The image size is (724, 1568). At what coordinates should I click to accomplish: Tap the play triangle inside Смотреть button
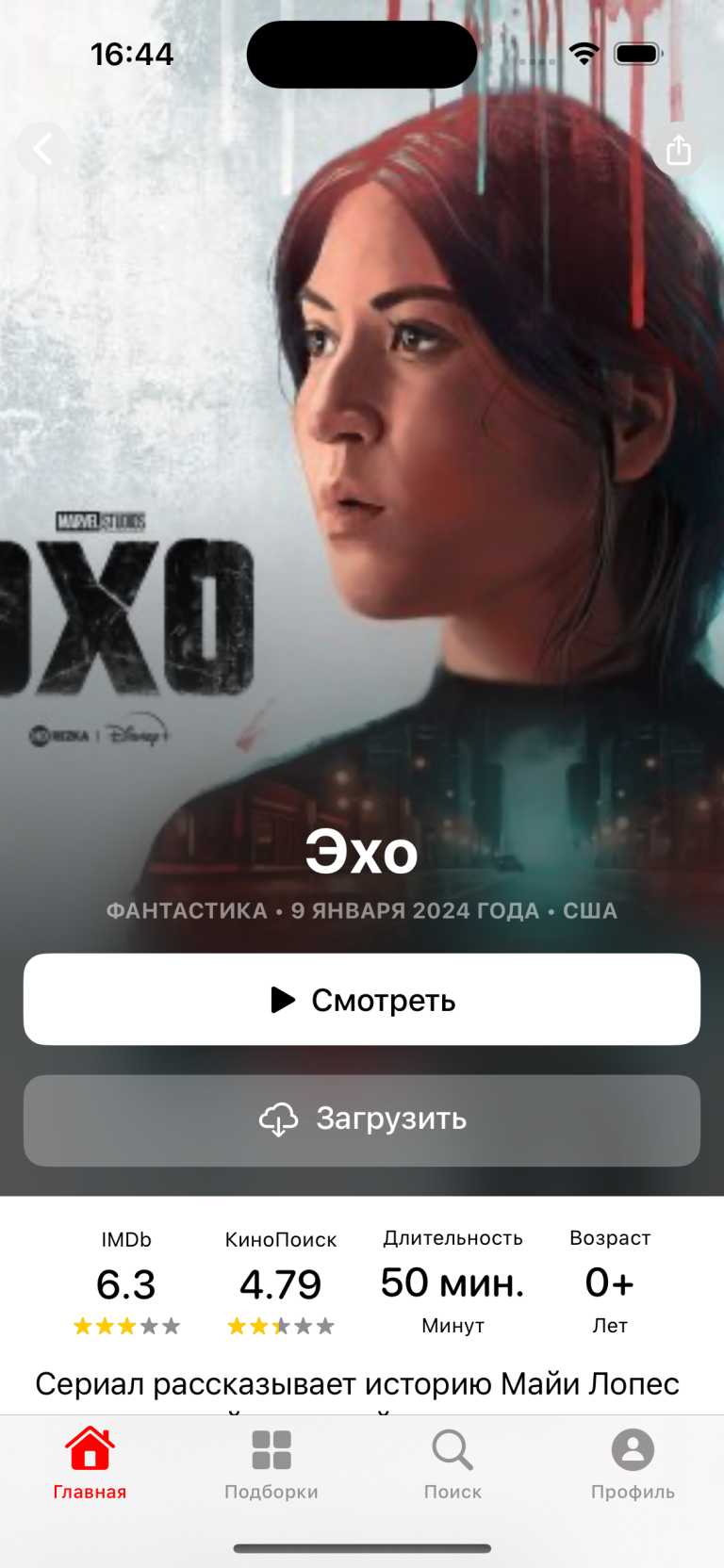[281, 1000]
